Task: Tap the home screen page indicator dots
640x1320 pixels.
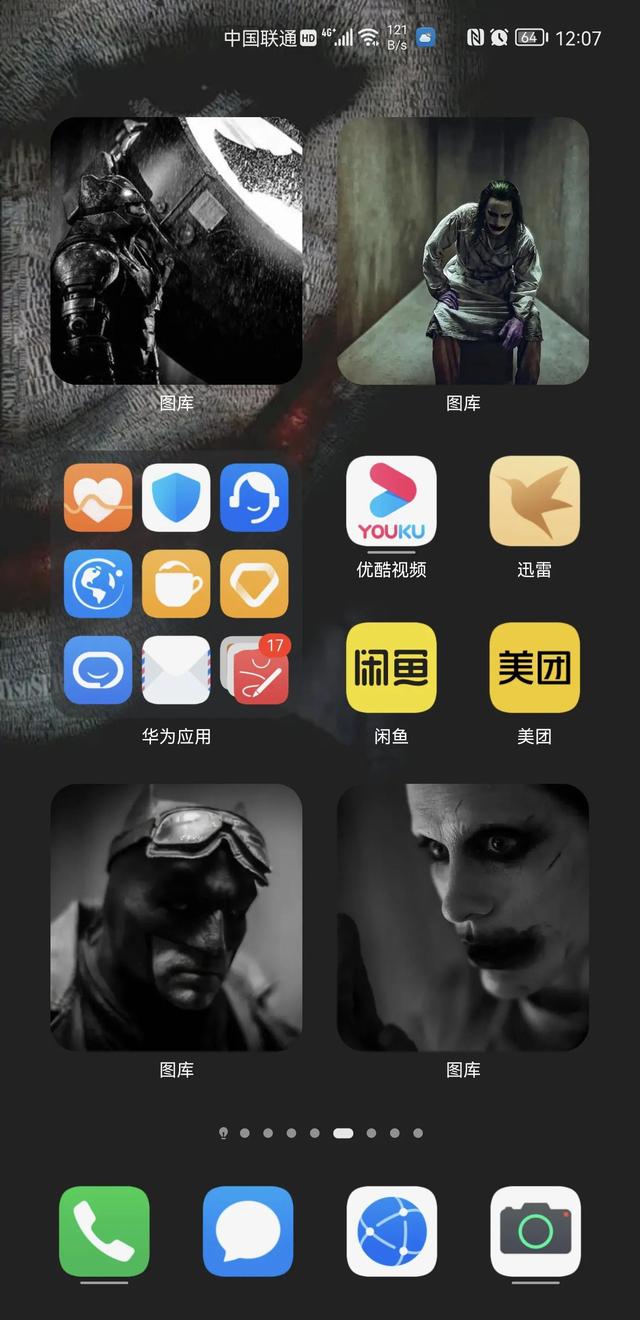Action: point(320,1133)
